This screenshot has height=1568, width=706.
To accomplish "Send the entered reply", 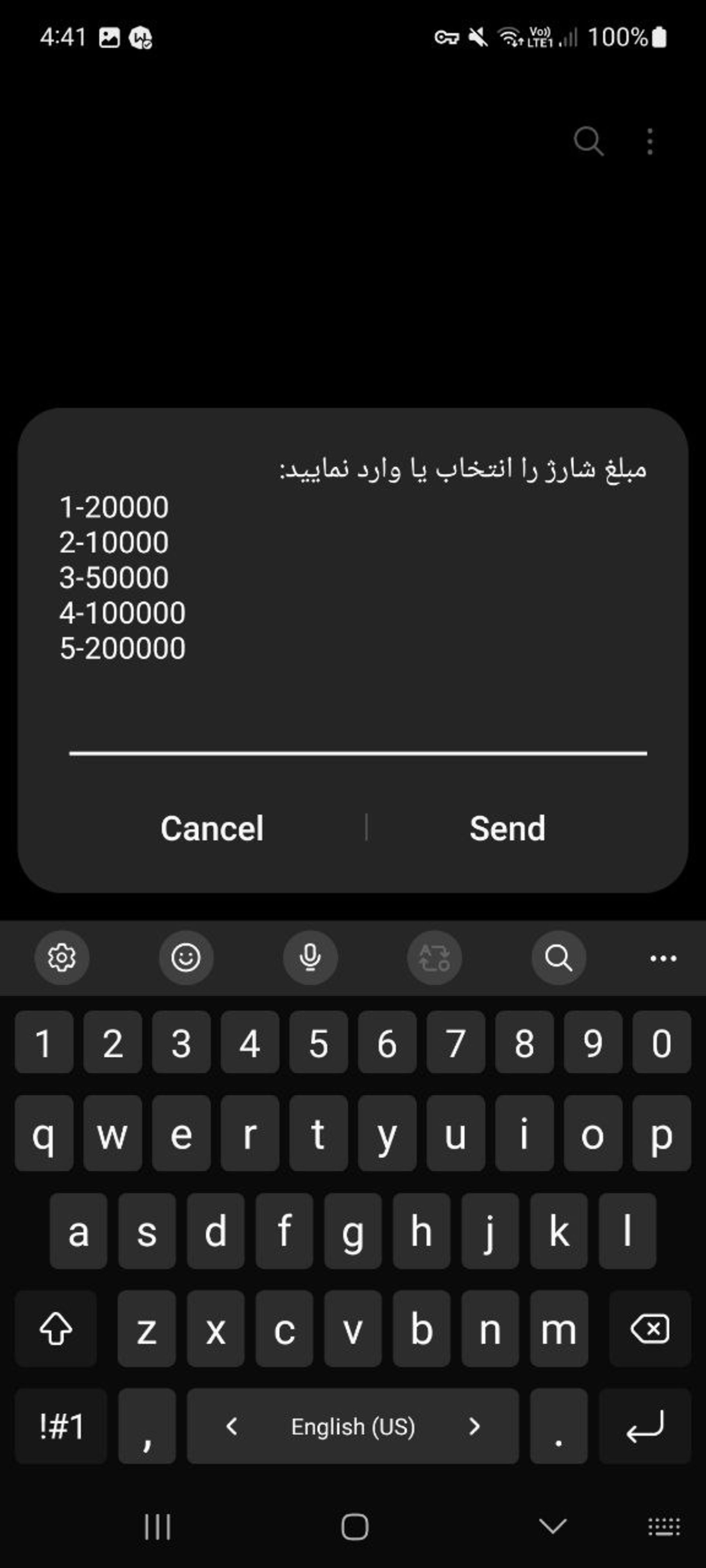I will (507, 828).
